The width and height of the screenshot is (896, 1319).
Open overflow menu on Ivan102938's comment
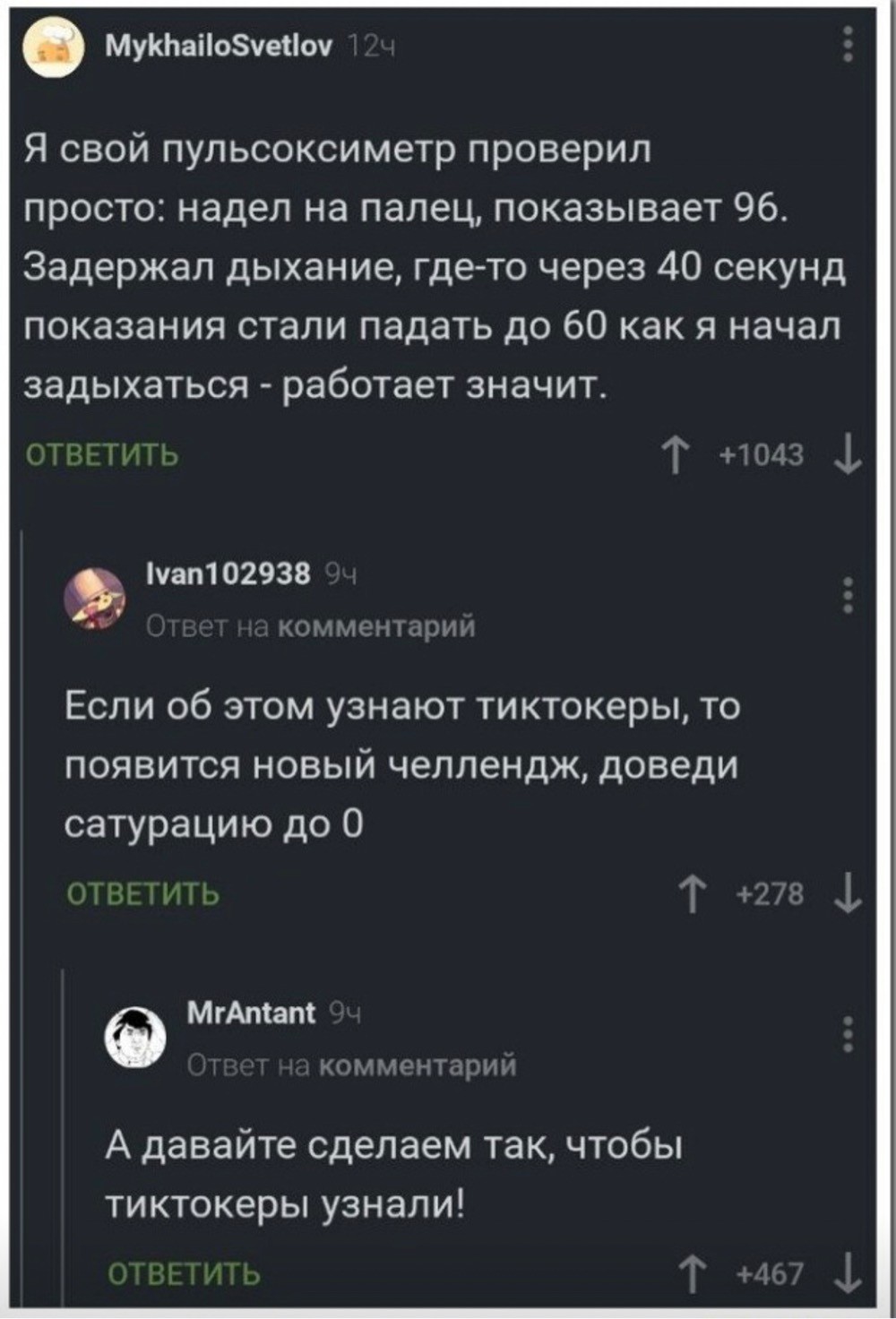coord(848,596)
